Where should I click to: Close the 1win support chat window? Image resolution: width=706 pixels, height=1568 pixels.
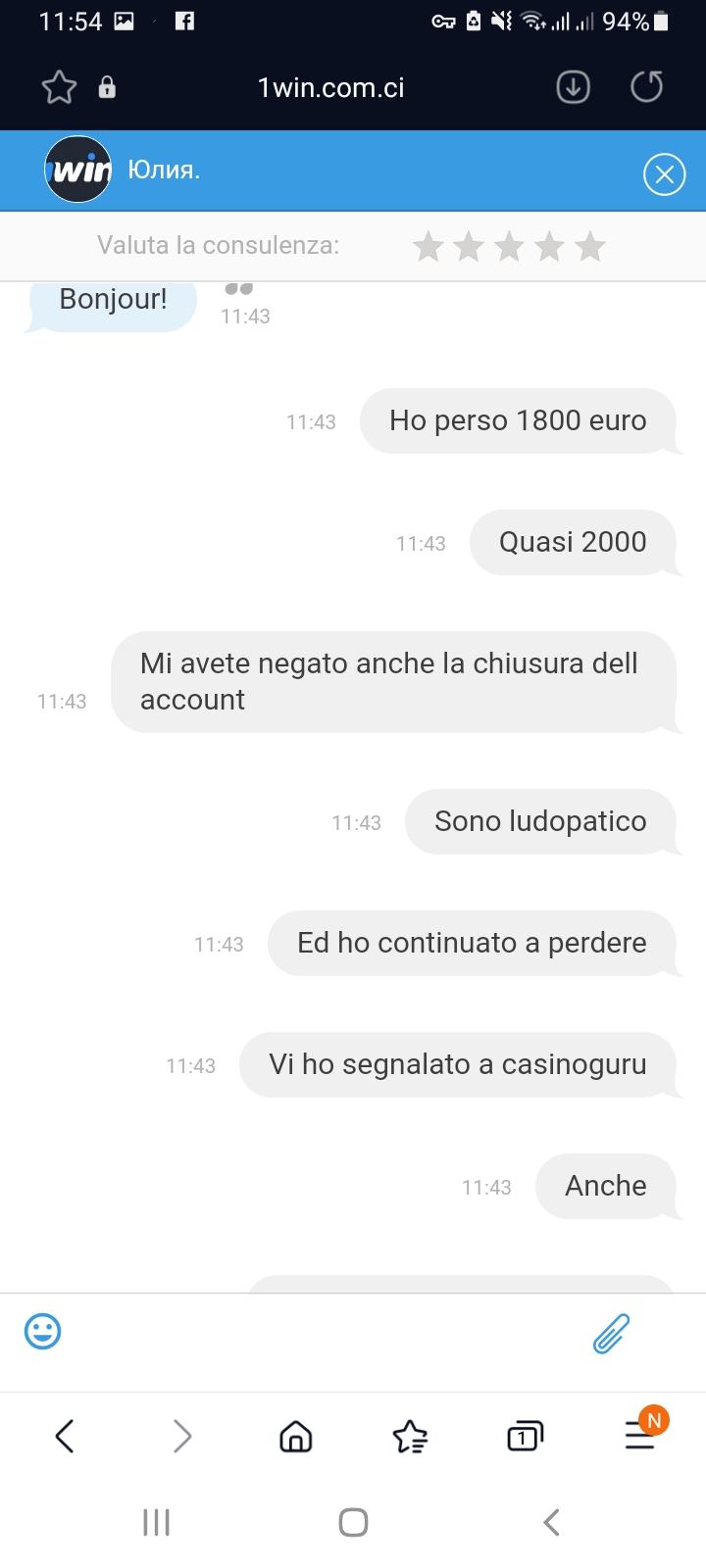click(x=664, y=174)
